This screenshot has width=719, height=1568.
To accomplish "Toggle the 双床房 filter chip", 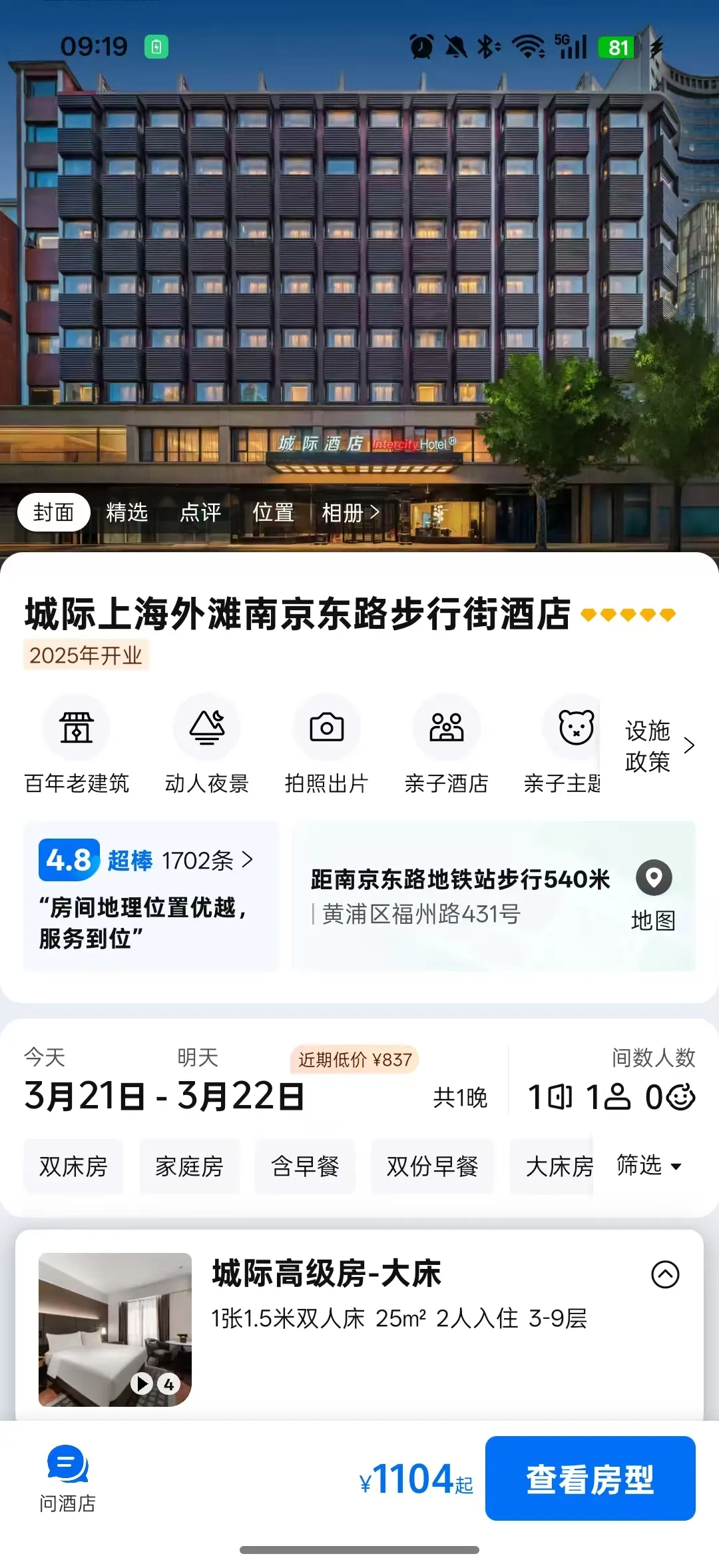I will coord(73,1166).
